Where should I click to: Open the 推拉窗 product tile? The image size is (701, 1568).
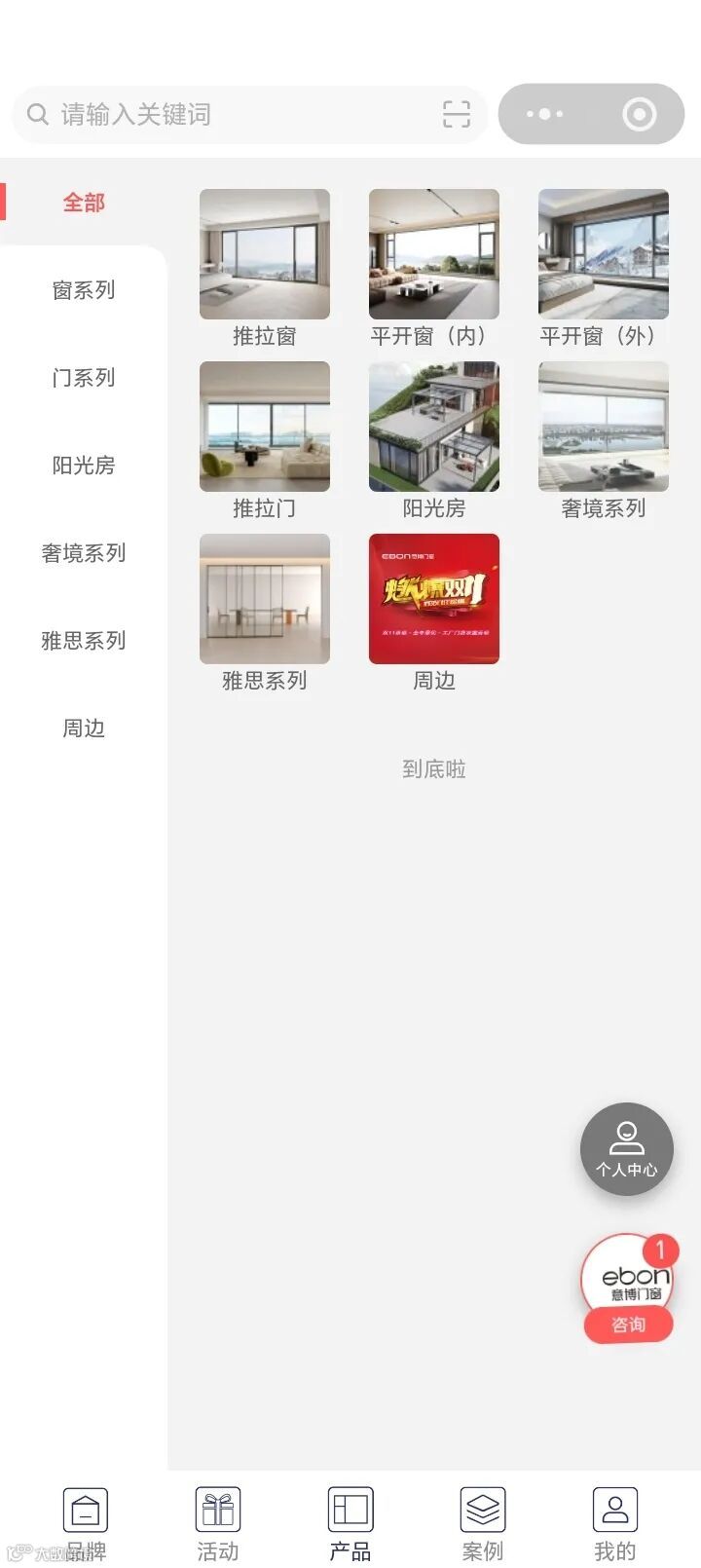click(x=265, y=255)
